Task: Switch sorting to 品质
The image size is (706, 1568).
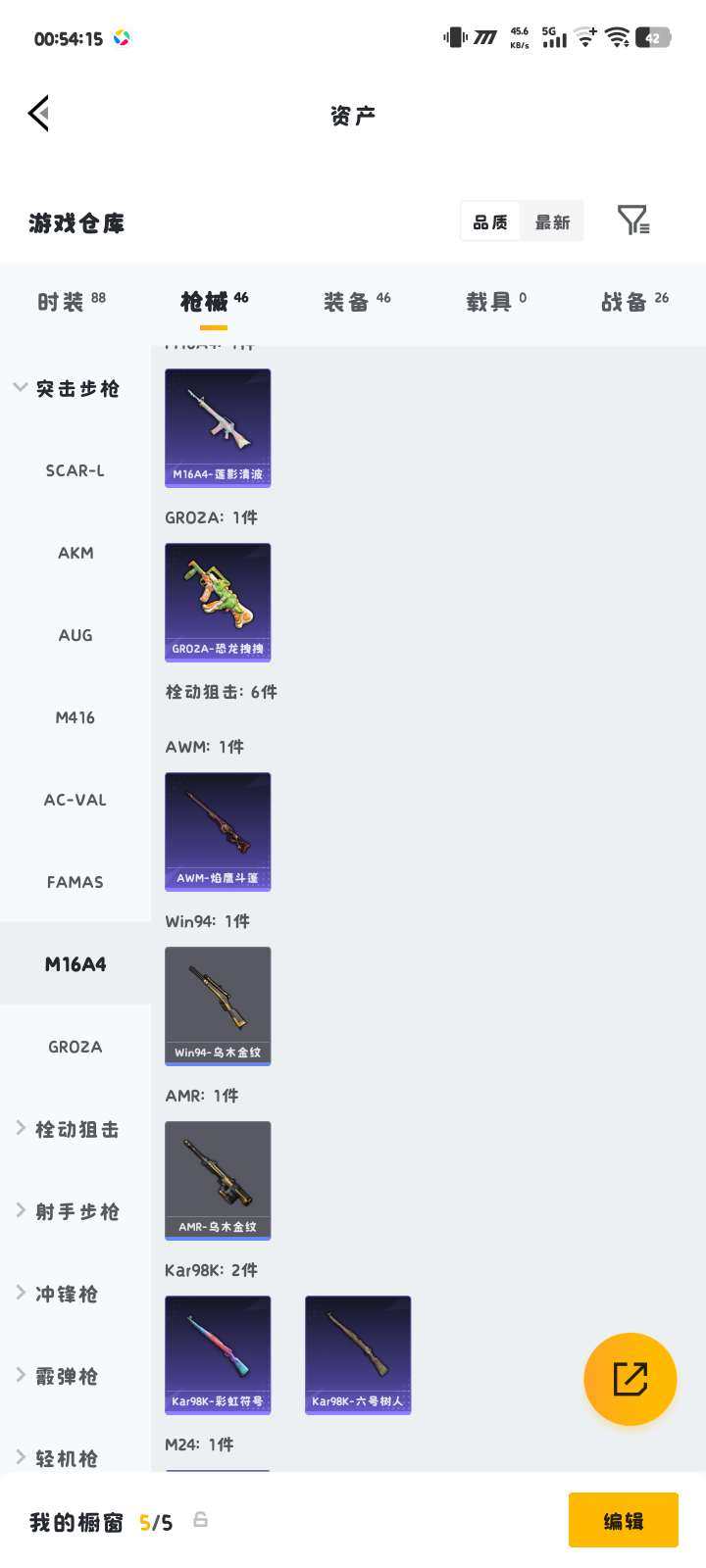Action: (489, 220)
